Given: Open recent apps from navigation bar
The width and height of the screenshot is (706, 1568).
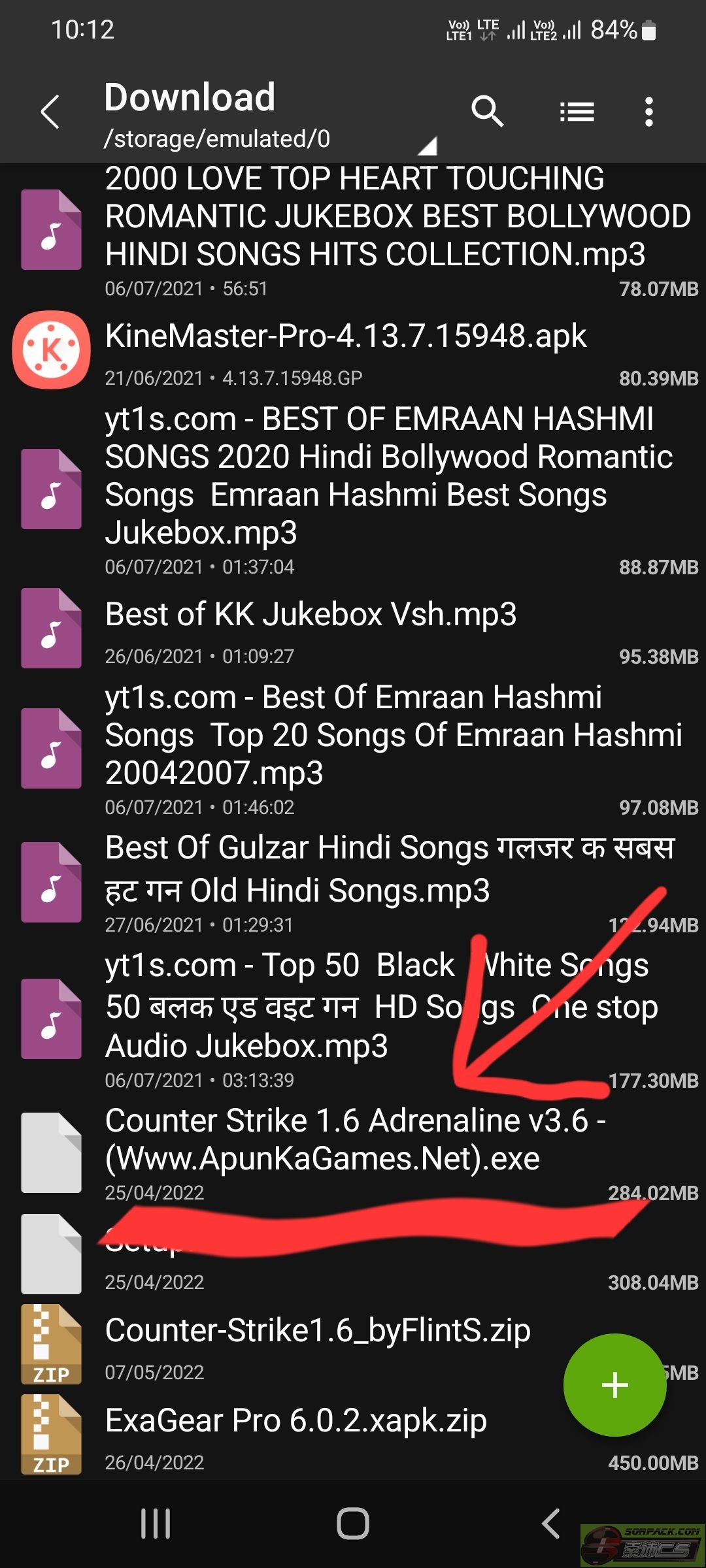Looking at the screenshot, I should 156,1524.
